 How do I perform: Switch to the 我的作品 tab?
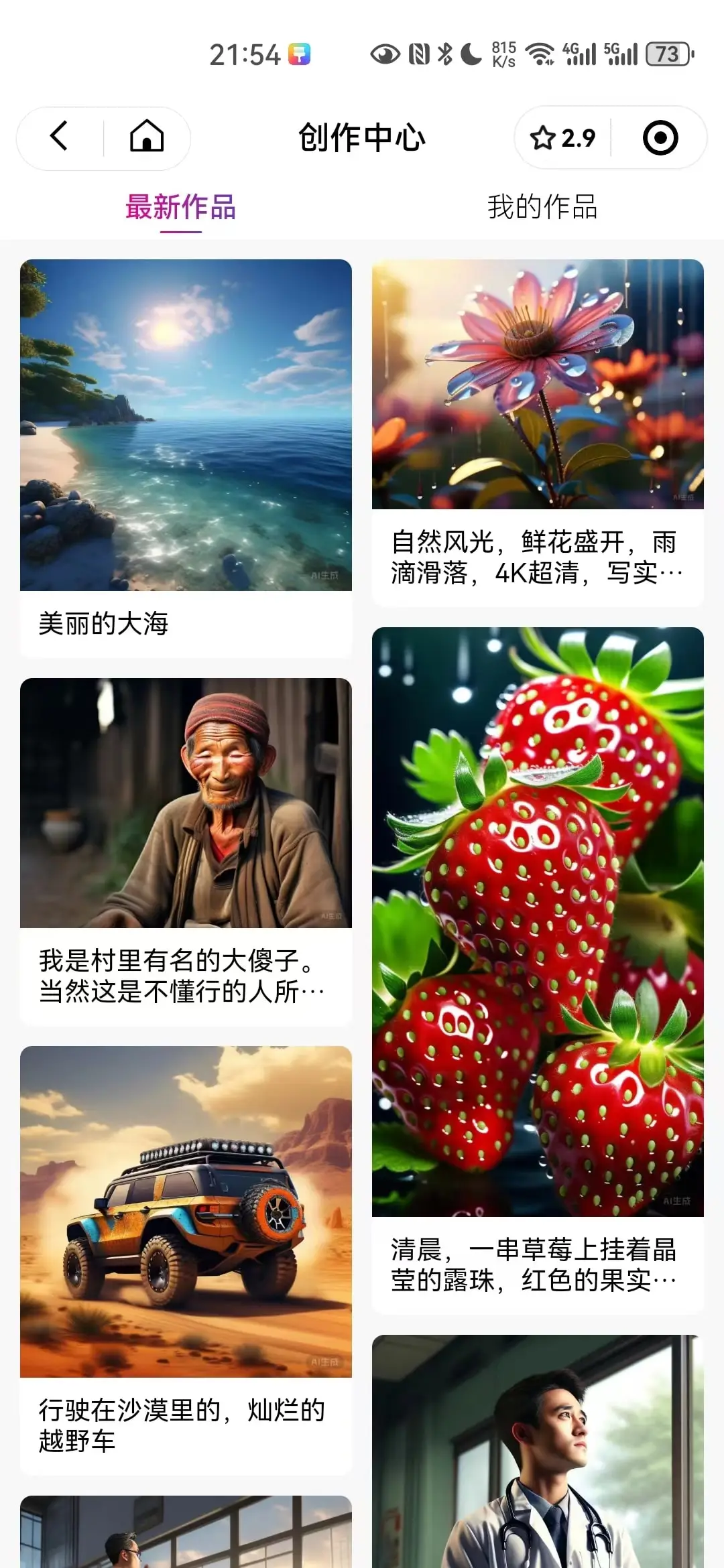click(x=542, y=207)
